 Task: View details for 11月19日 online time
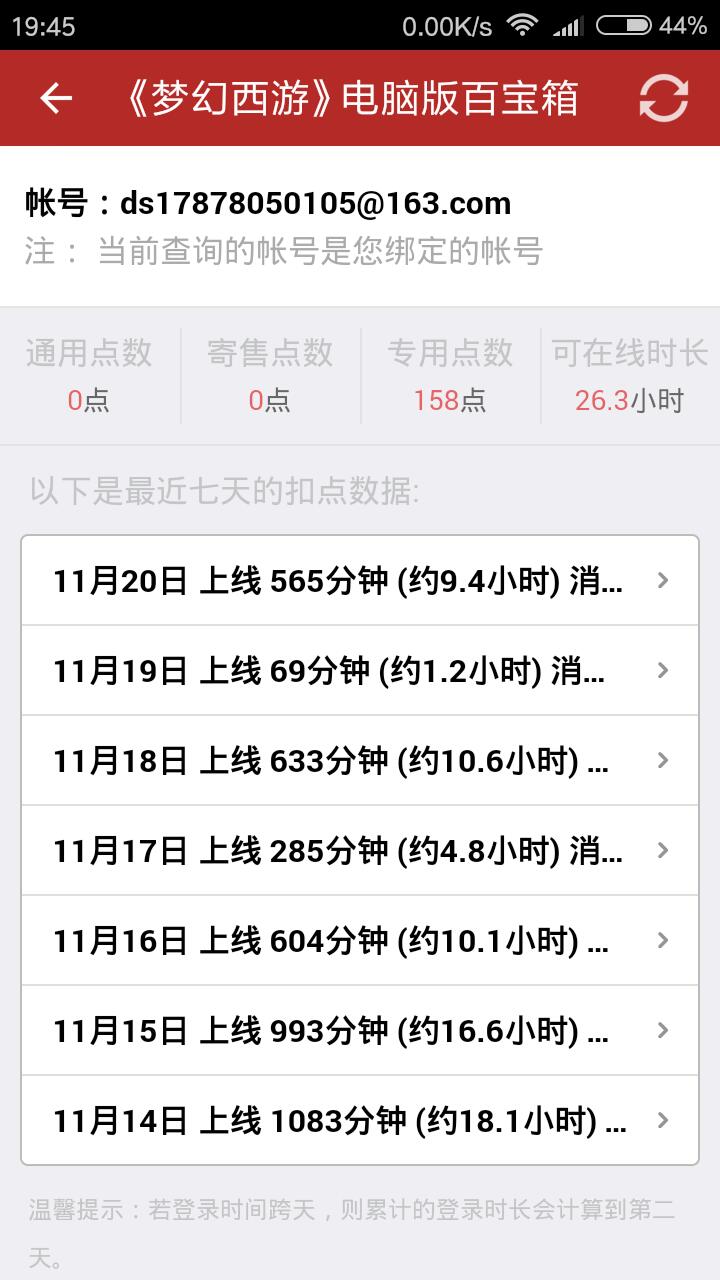click(x=360, y=671)
